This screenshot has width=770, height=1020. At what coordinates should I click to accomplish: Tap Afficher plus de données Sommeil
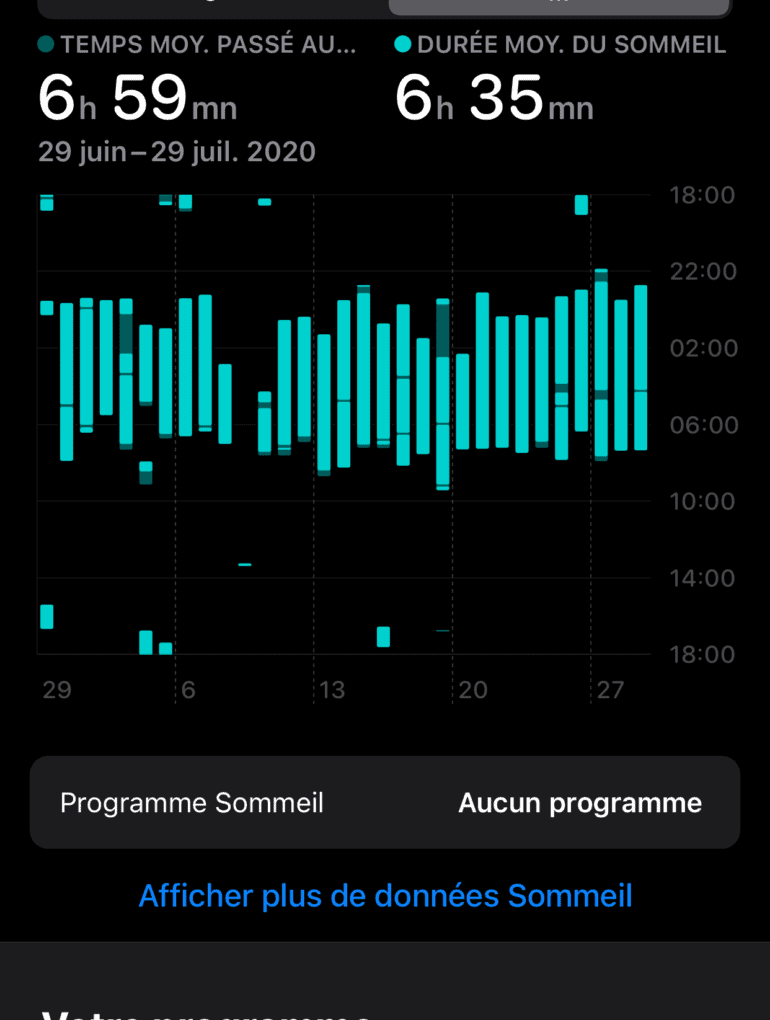click(x=385, y=896)
